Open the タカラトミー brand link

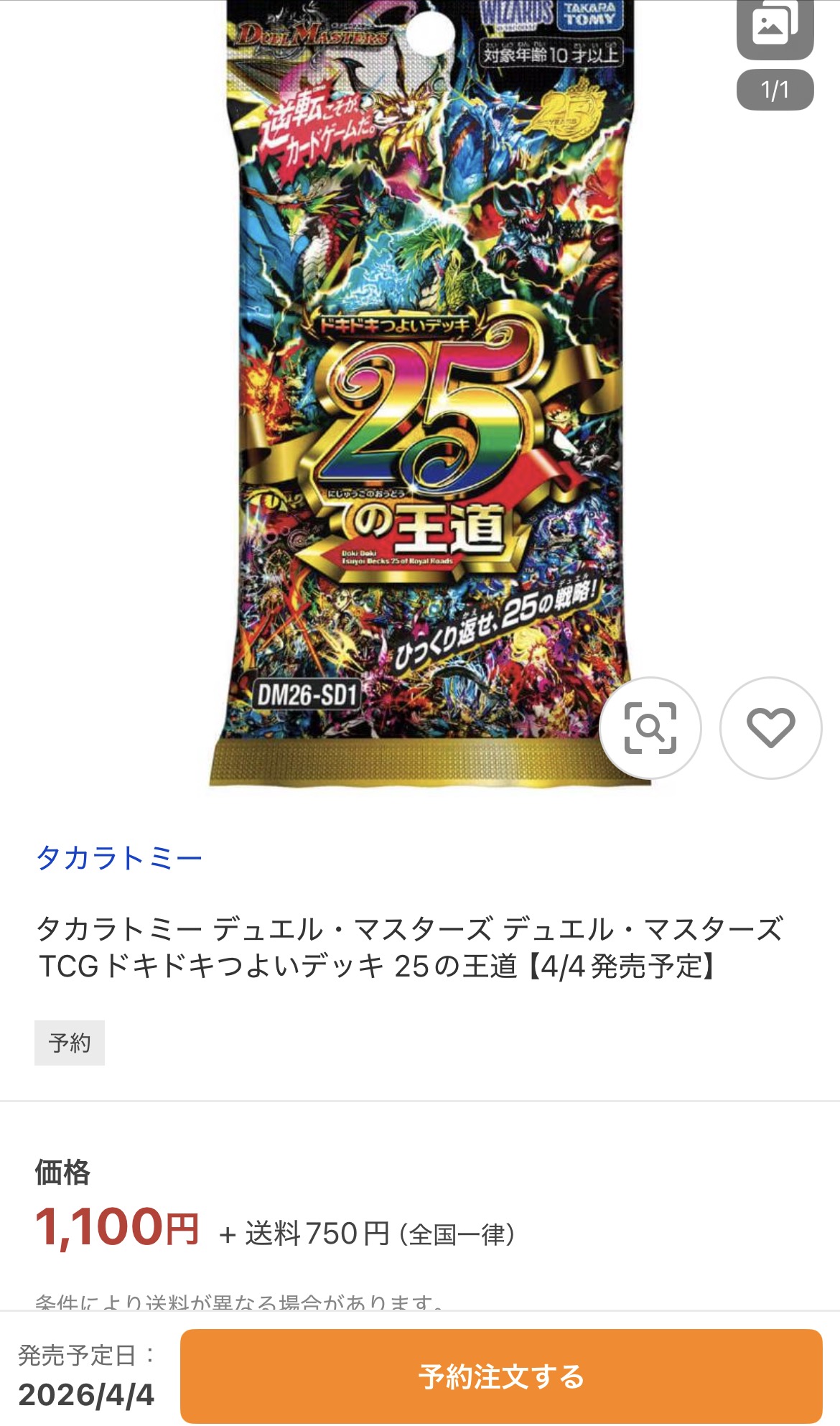(x=119, y=858)
